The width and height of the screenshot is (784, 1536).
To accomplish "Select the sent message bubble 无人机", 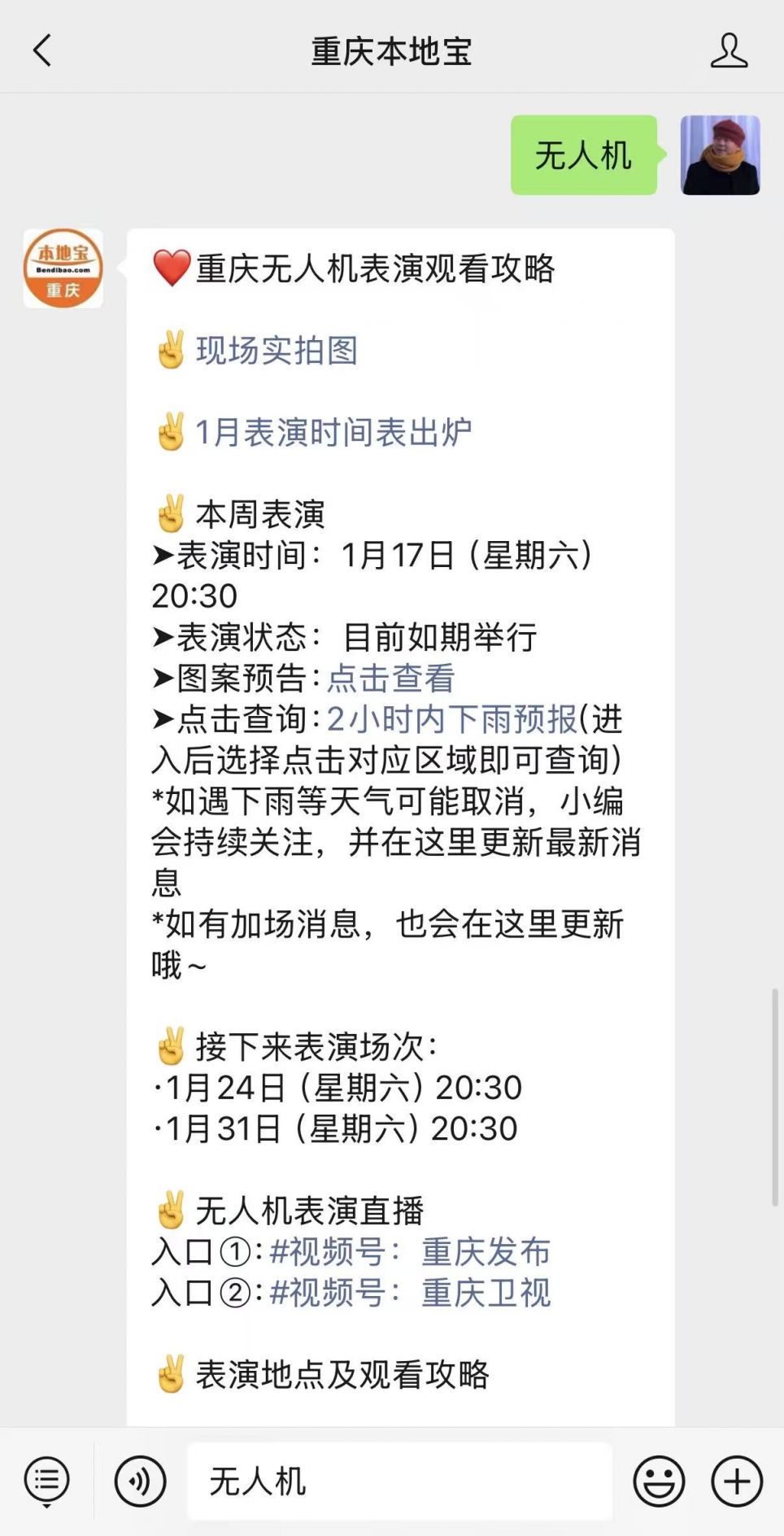I will [x=582, y=156].
